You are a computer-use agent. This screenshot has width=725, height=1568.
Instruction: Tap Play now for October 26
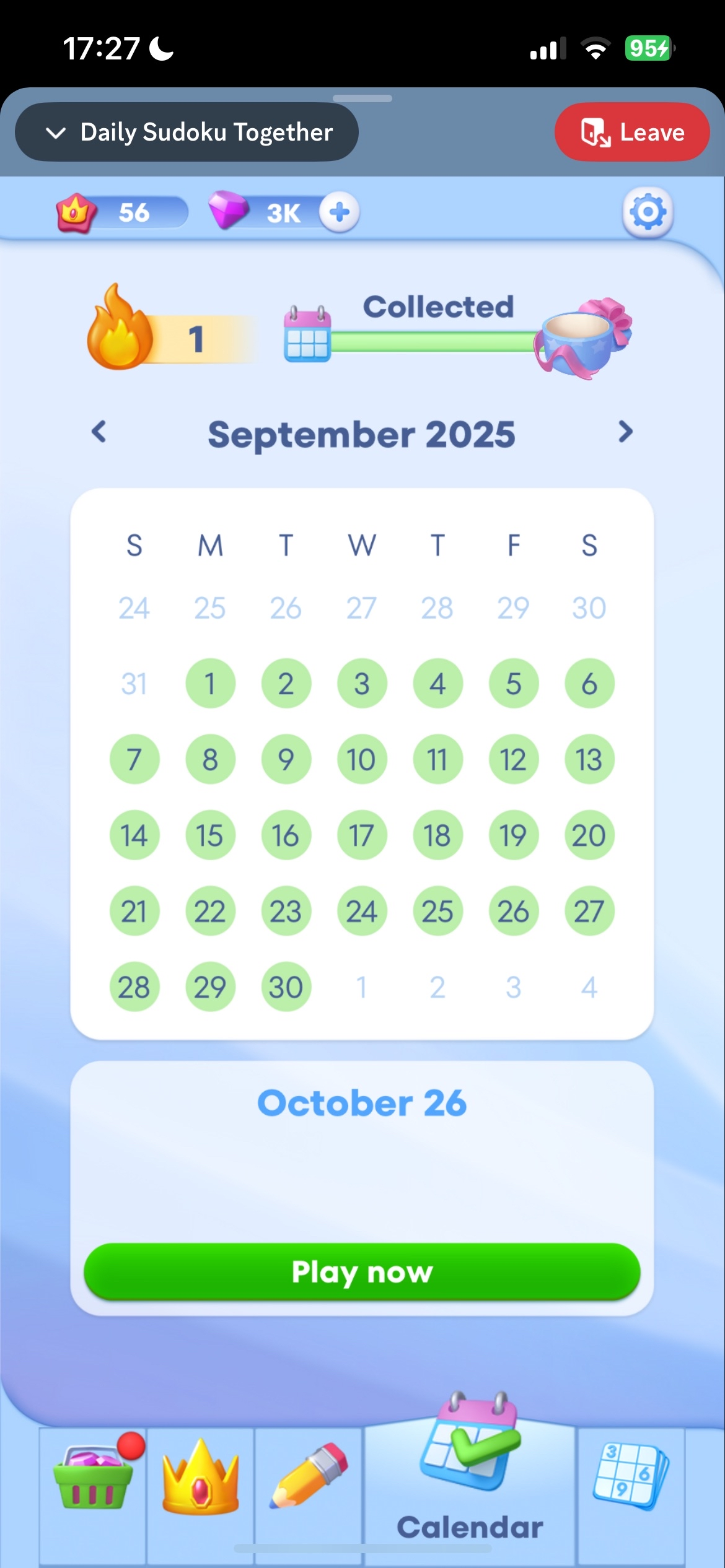362,1272
